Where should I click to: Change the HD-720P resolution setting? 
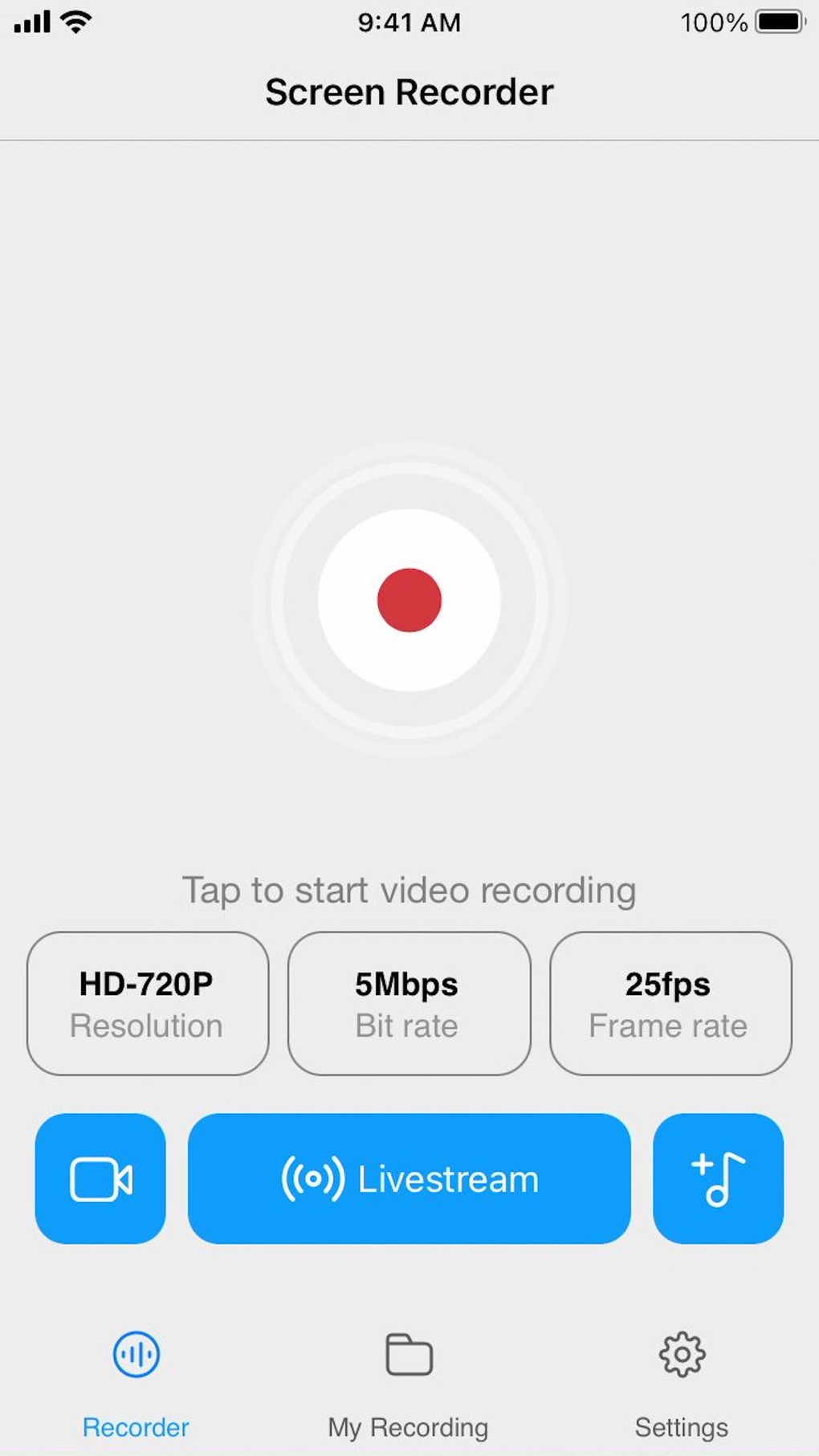(148, 1003)
